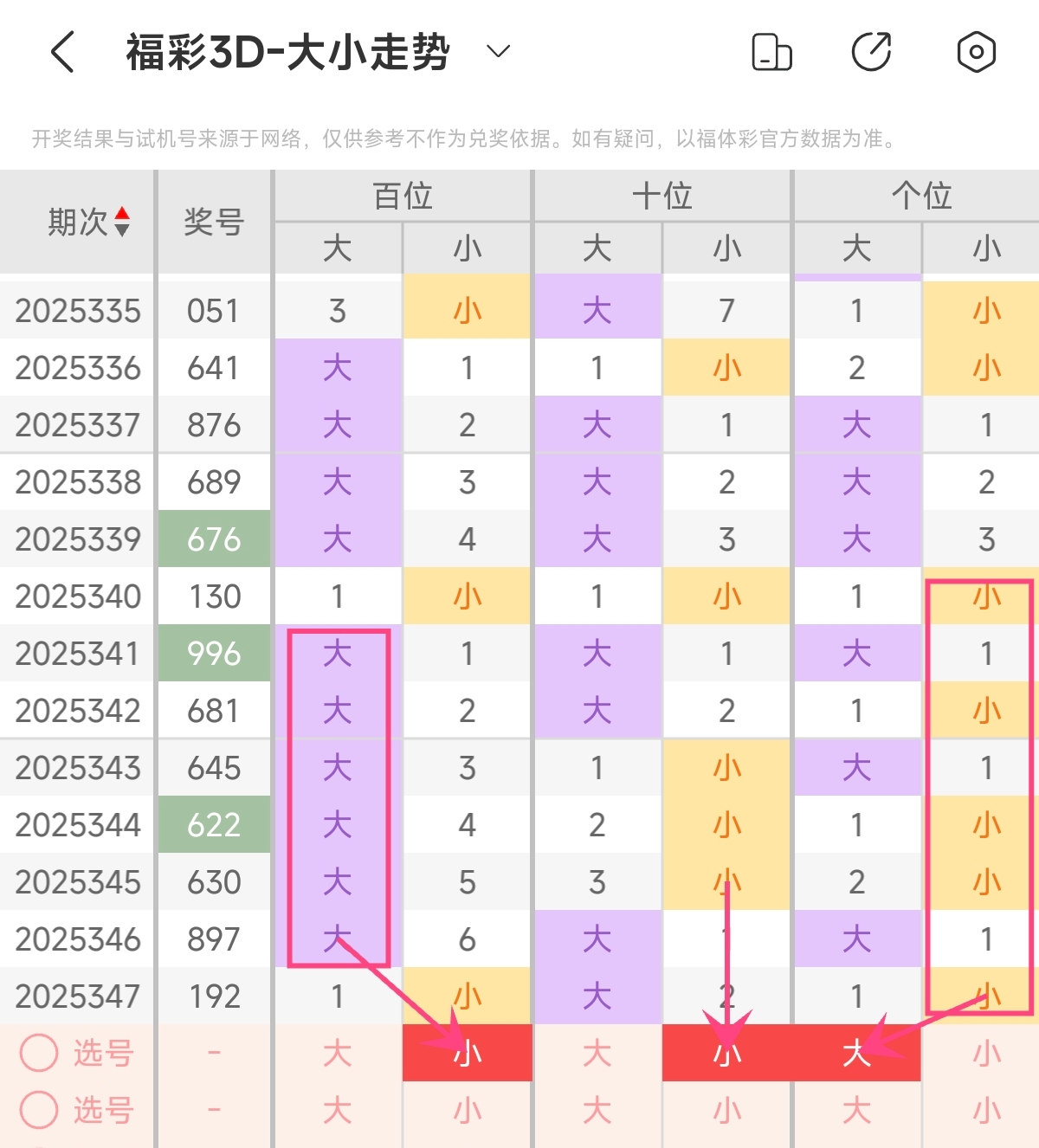
Task: Go back using the top-left arrow
Action: 63,52
